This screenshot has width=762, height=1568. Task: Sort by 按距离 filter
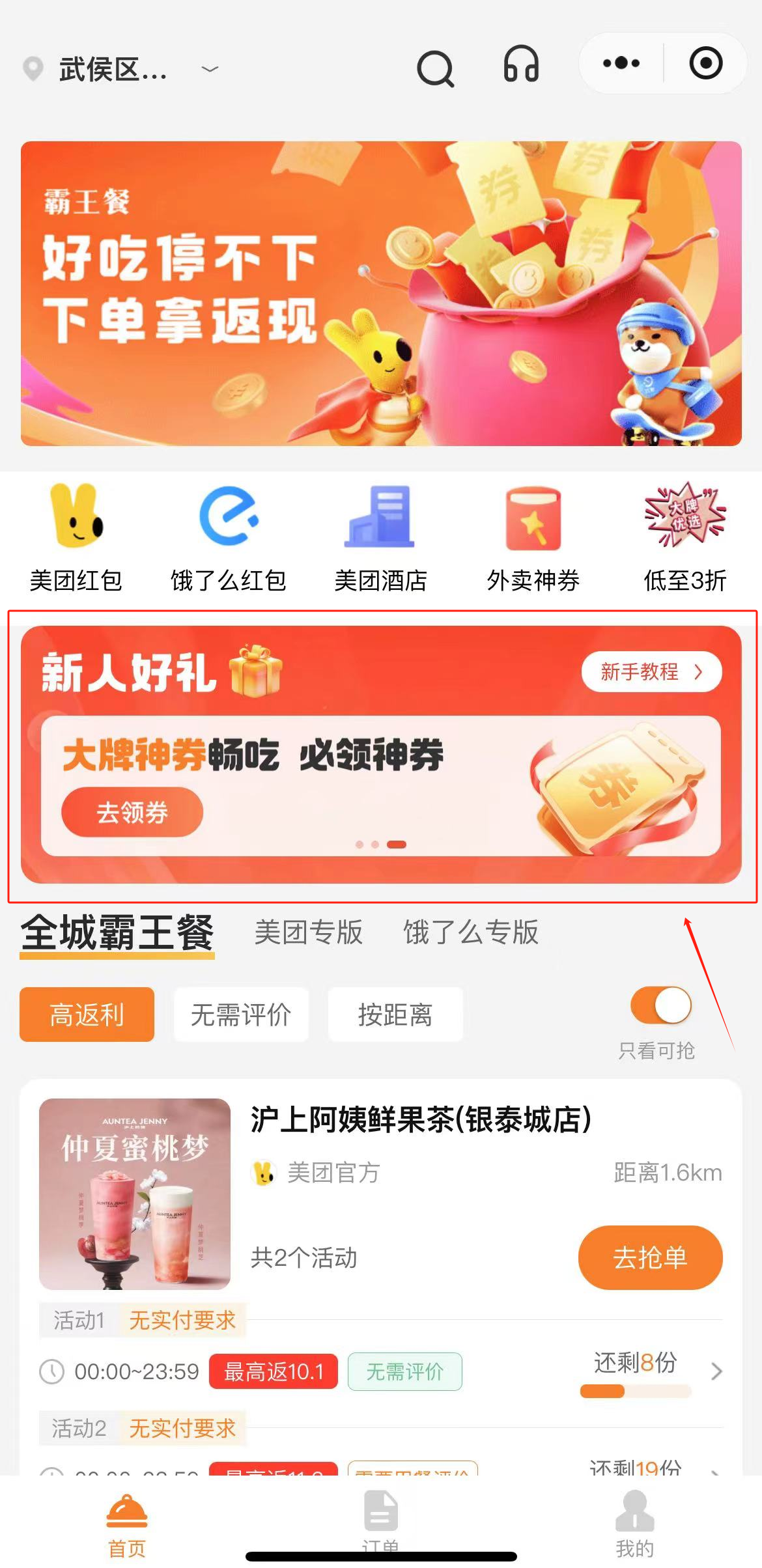pyautogui.click(x=395, y=1015)
